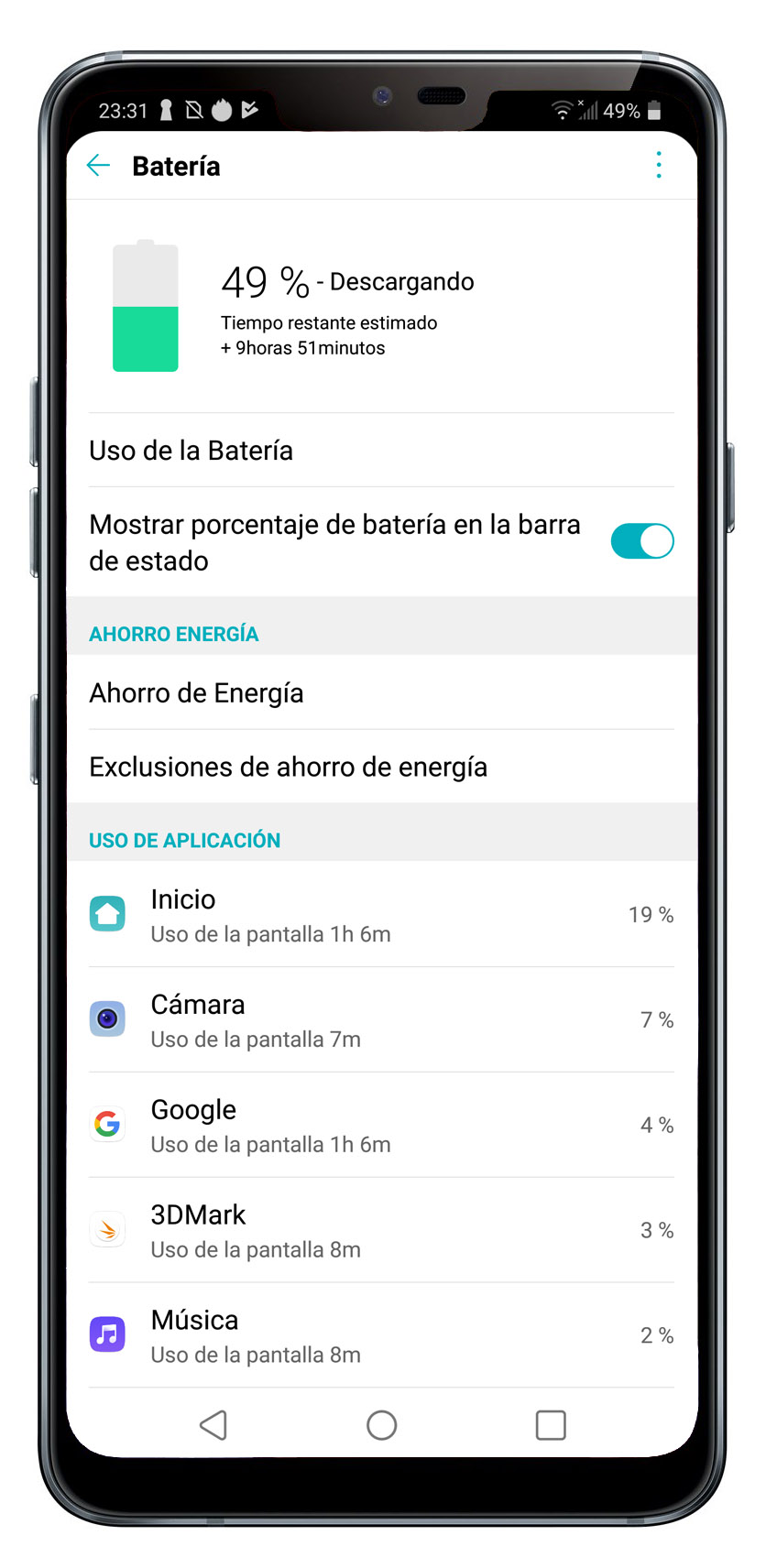The height and width of the screenshot is (1568, 777).
Task: View battery usage for Inicio
Action: click(x=382, y=914)
